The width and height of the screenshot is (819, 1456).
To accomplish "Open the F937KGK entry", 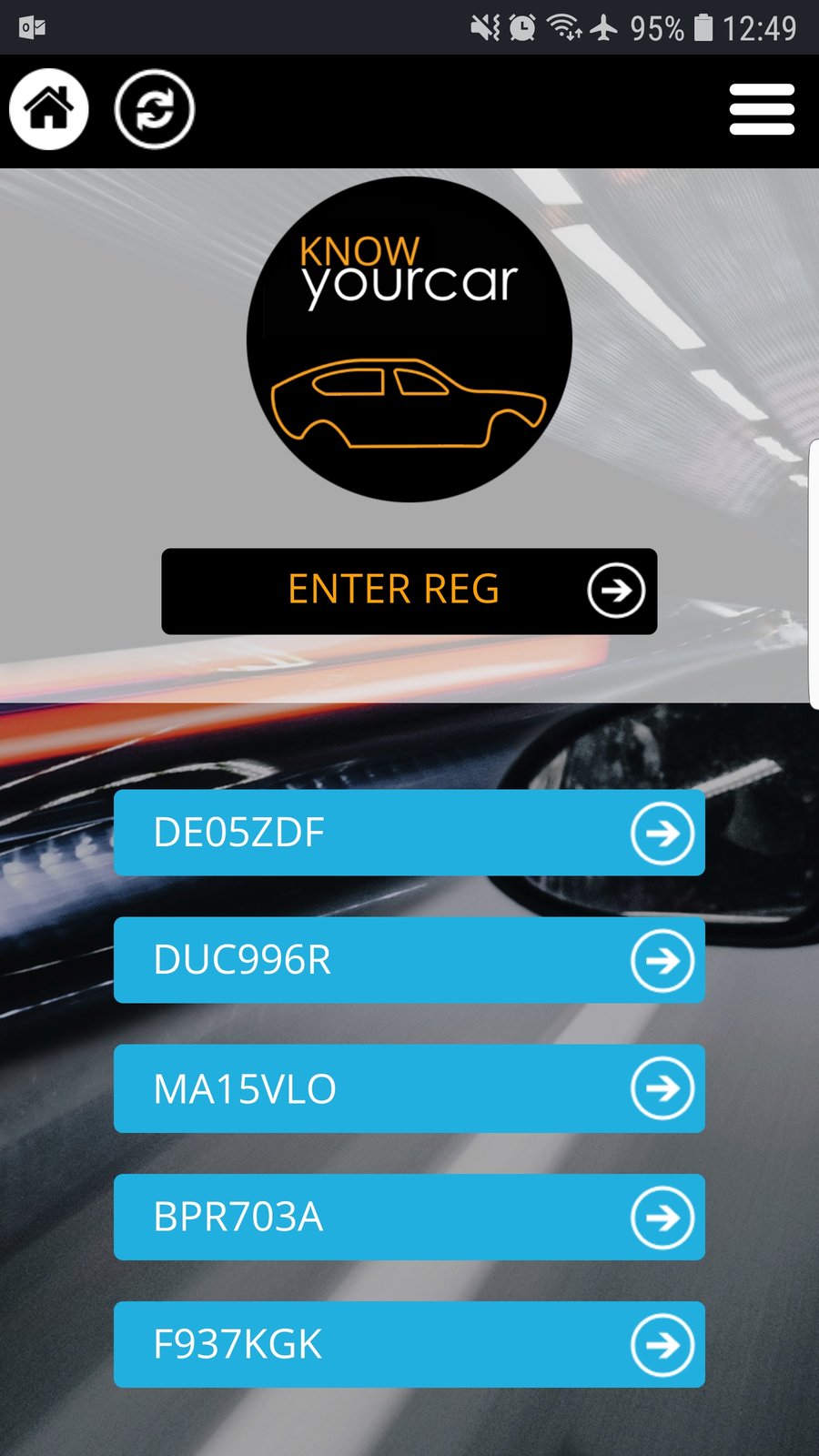I will pyautogui.click(x=409, y=1344).
